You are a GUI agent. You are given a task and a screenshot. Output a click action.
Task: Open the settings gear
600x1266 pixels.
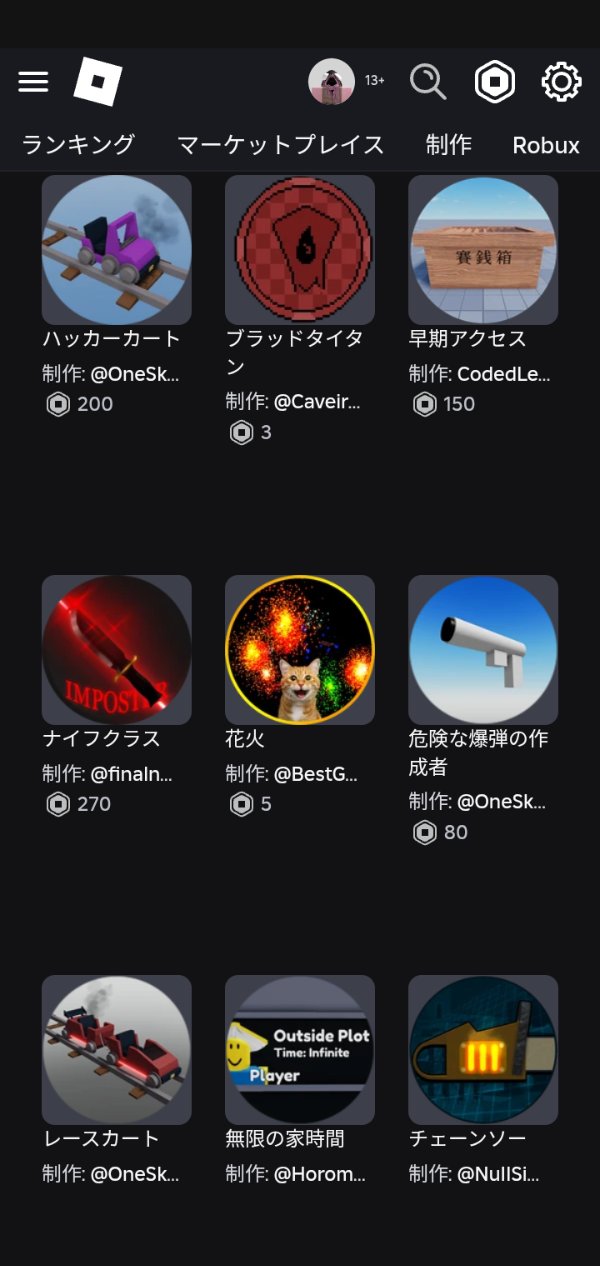click(x=561, y=82)
